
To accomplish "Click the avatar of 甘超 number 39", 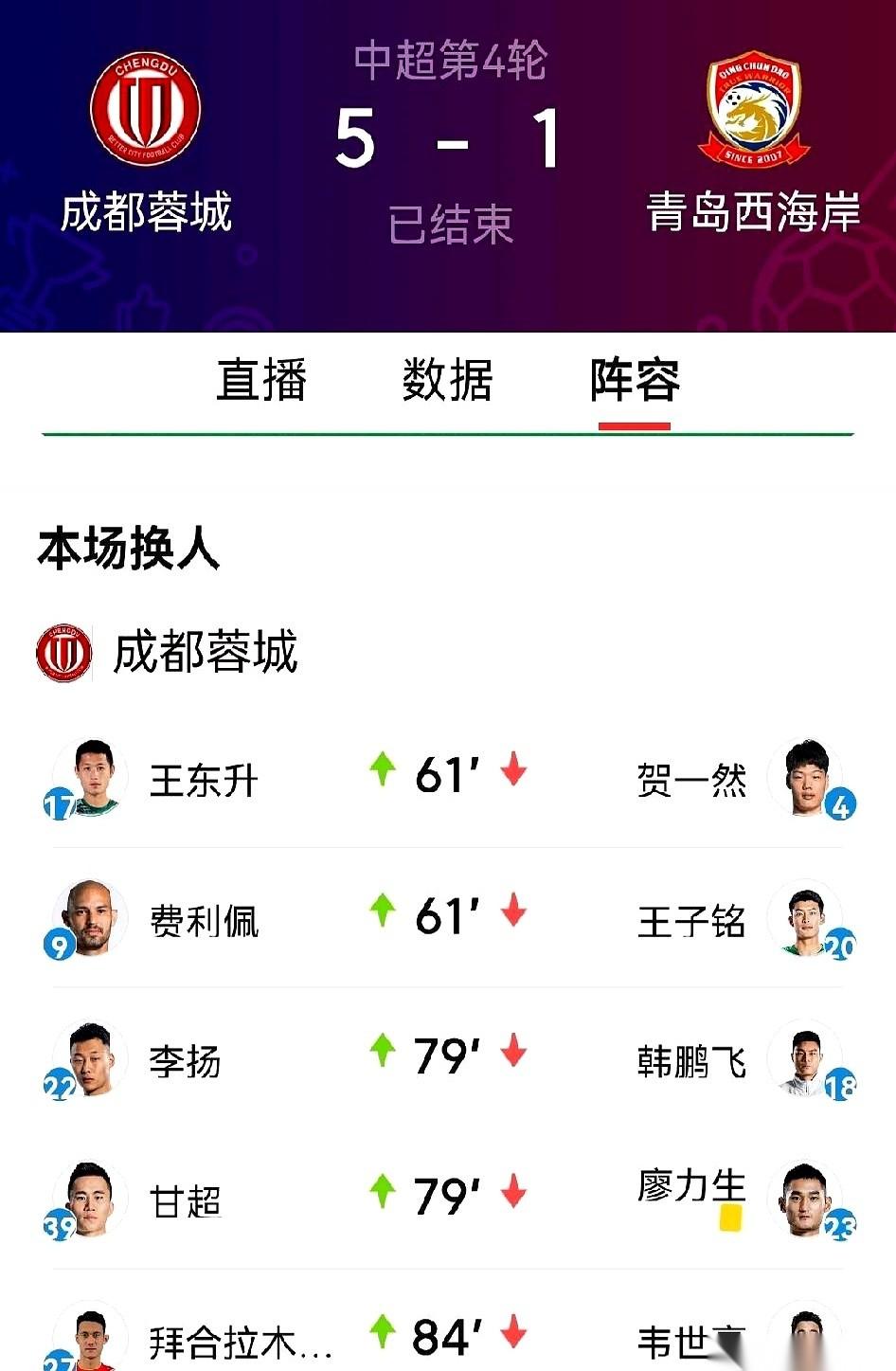I will click(89, 1199).
